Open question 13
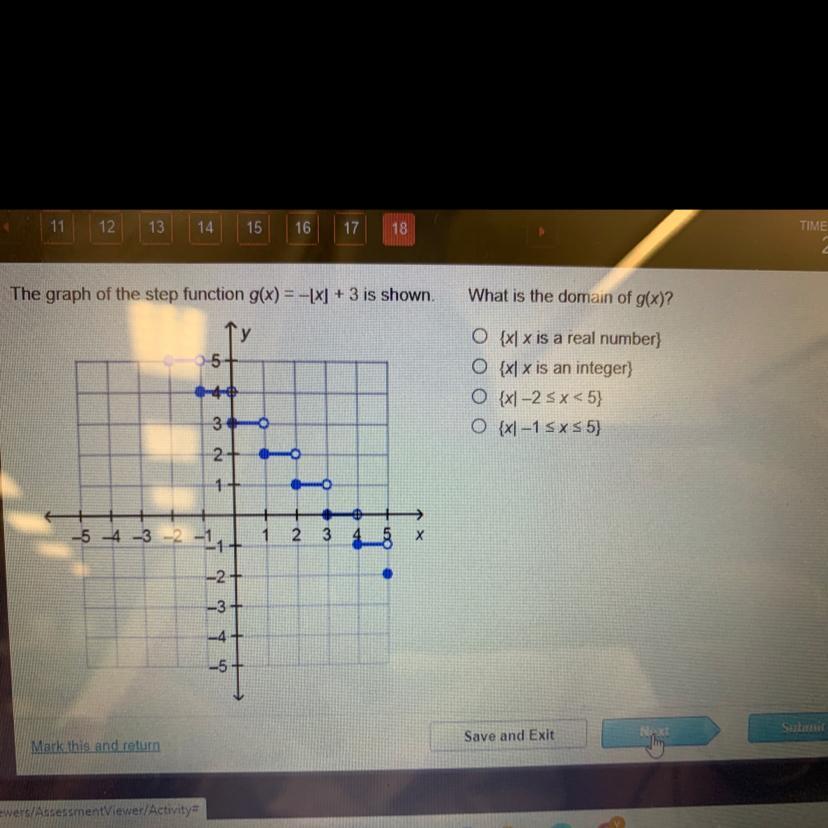The height and width of the screenshot is (828, 828). (x=156, y=227)
